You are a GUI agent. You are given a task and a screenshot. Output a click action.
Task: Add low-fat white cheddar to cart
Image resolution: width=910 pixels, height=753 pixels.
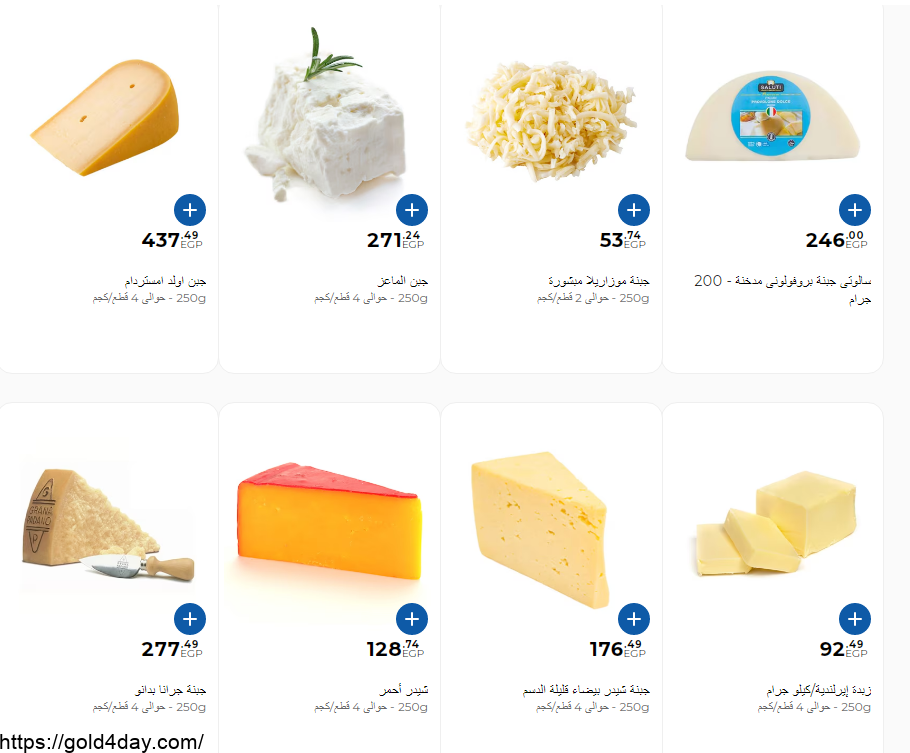(634, 619)
